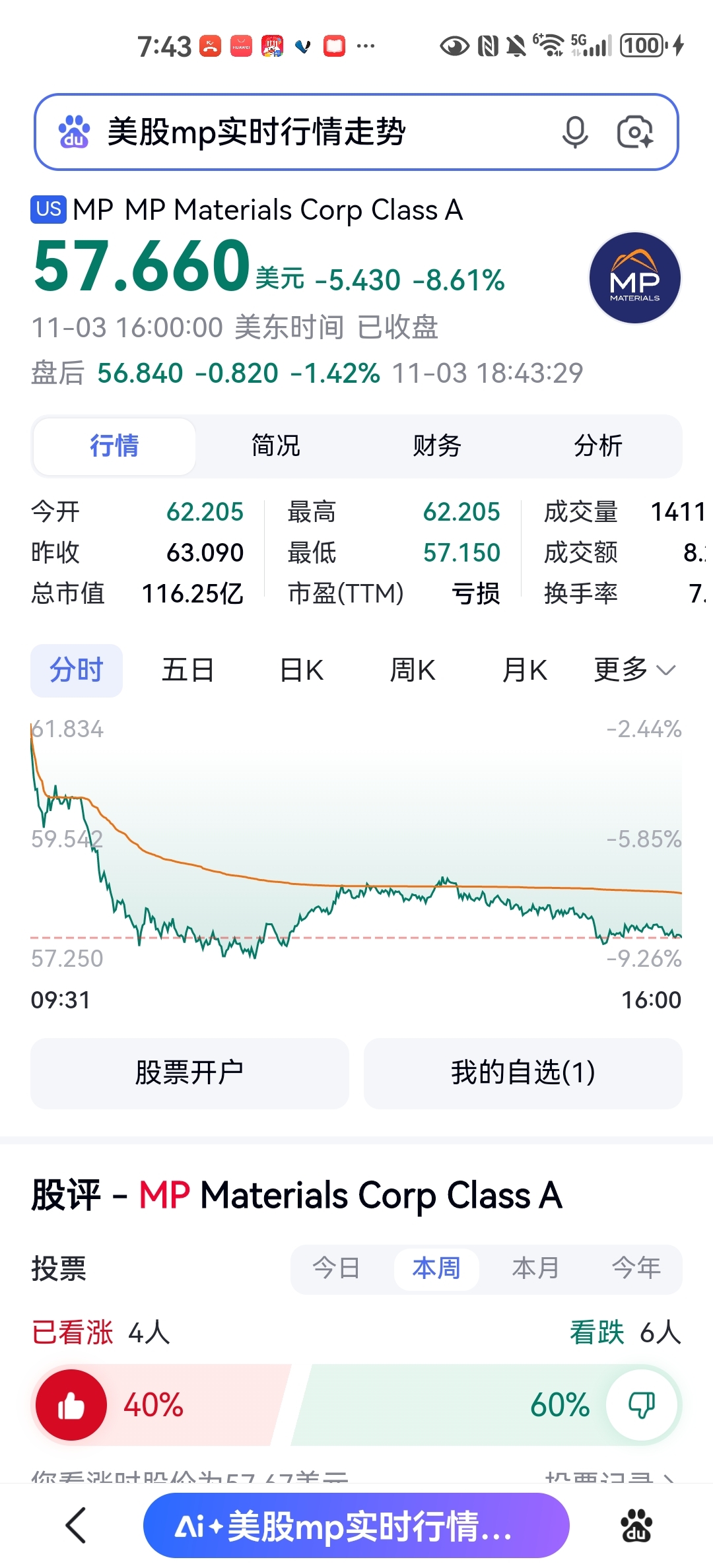Switch chart to 周K
The height and width of the screenshot is (1568, 713).
coord(413,670)
